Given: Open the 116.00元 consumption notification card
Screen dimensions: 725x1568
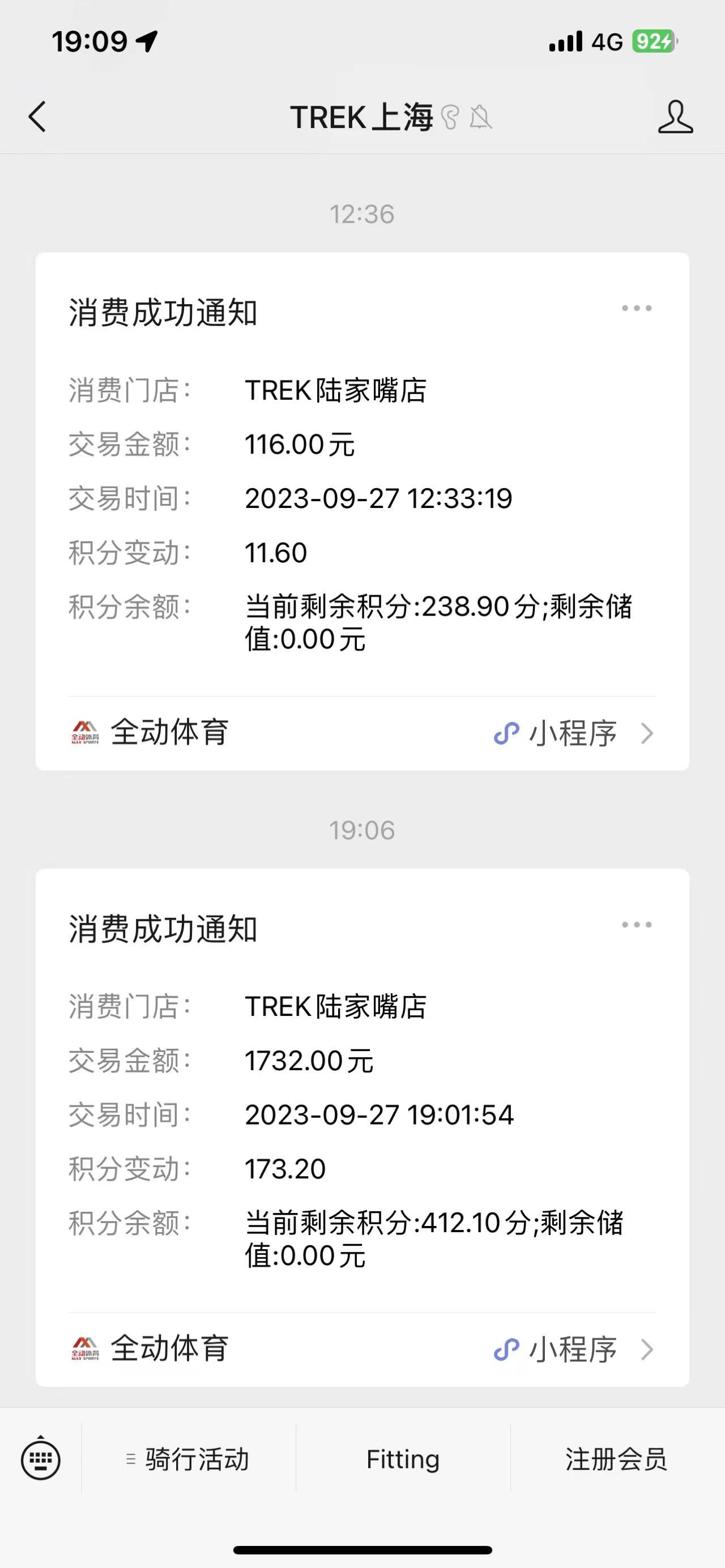Looking at the screenshot, I should click(x=362, y=475).
